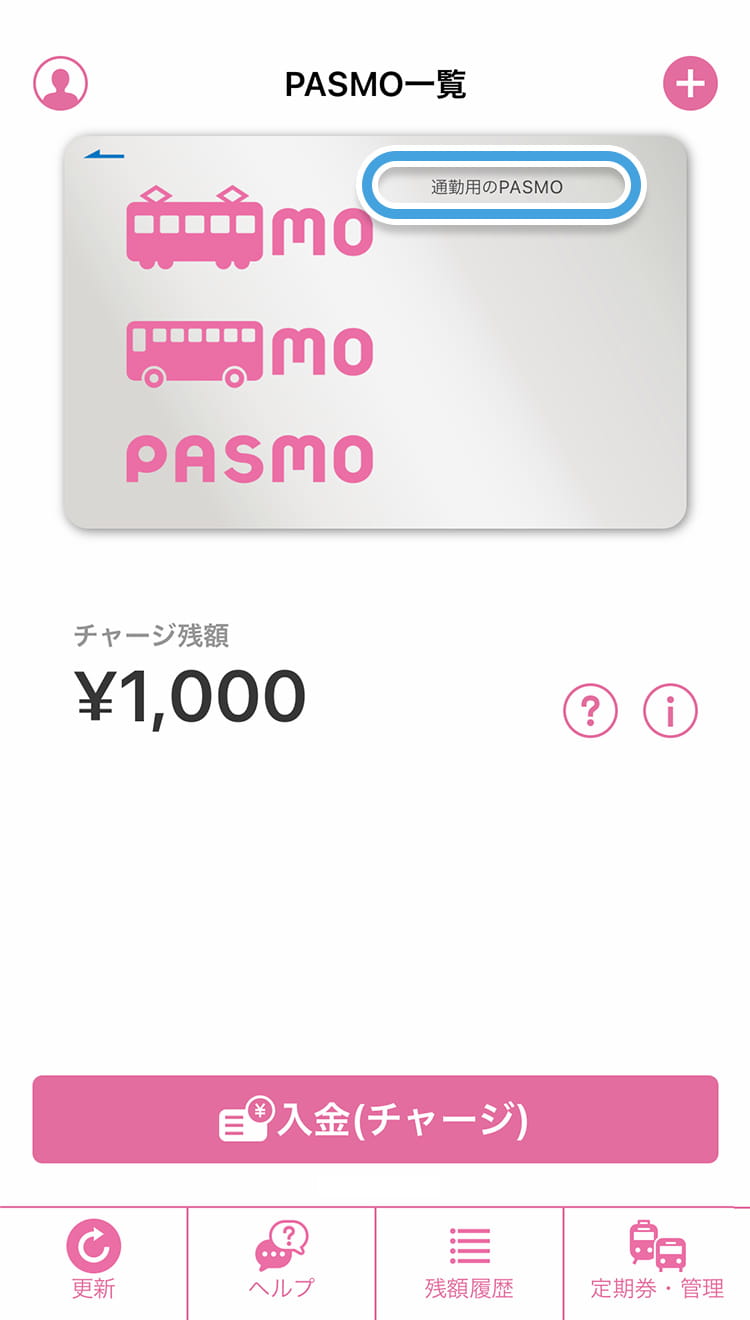
Task: Tap the question mark help icon
Action: [590, 710]
